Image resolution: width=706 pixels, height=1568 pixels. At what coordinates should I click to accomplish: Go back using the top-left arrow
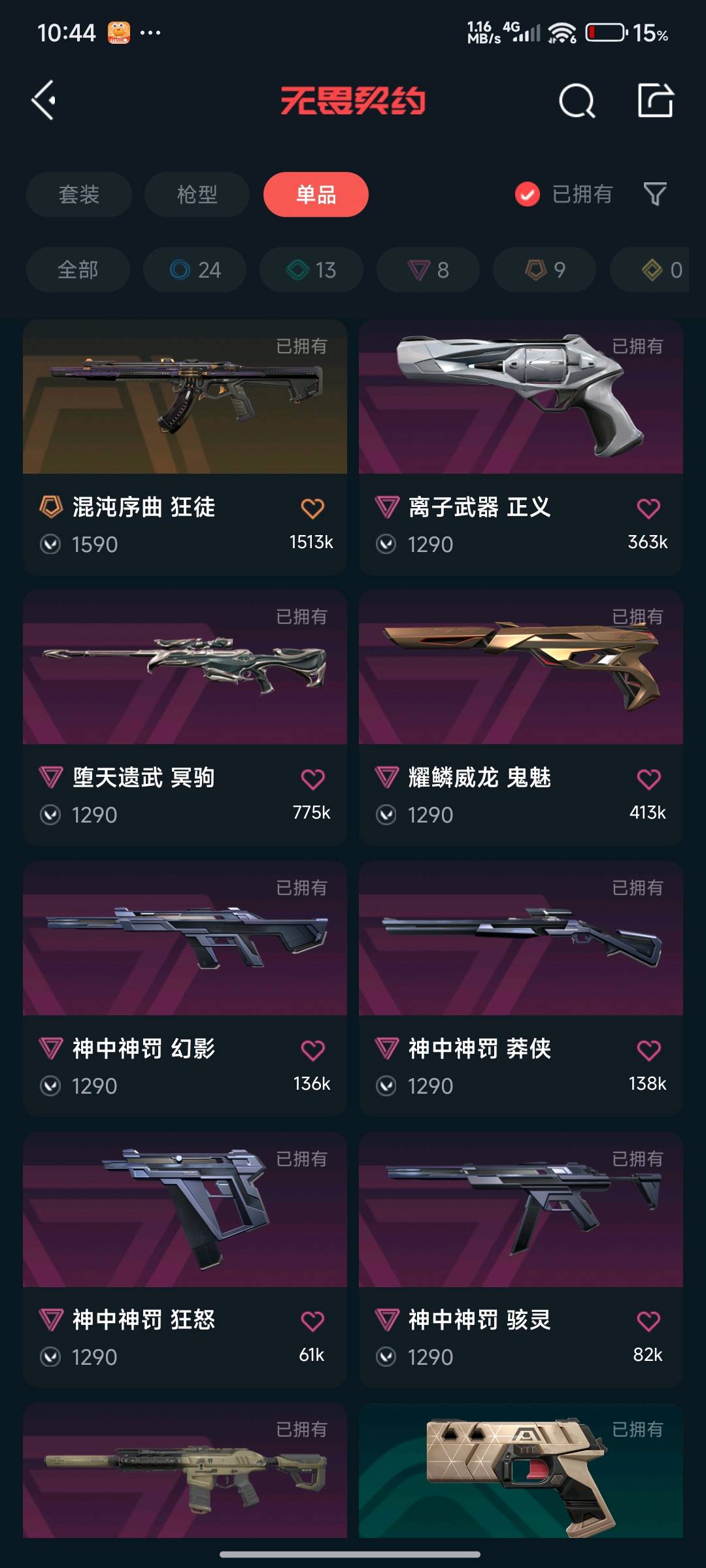[44, 101]
